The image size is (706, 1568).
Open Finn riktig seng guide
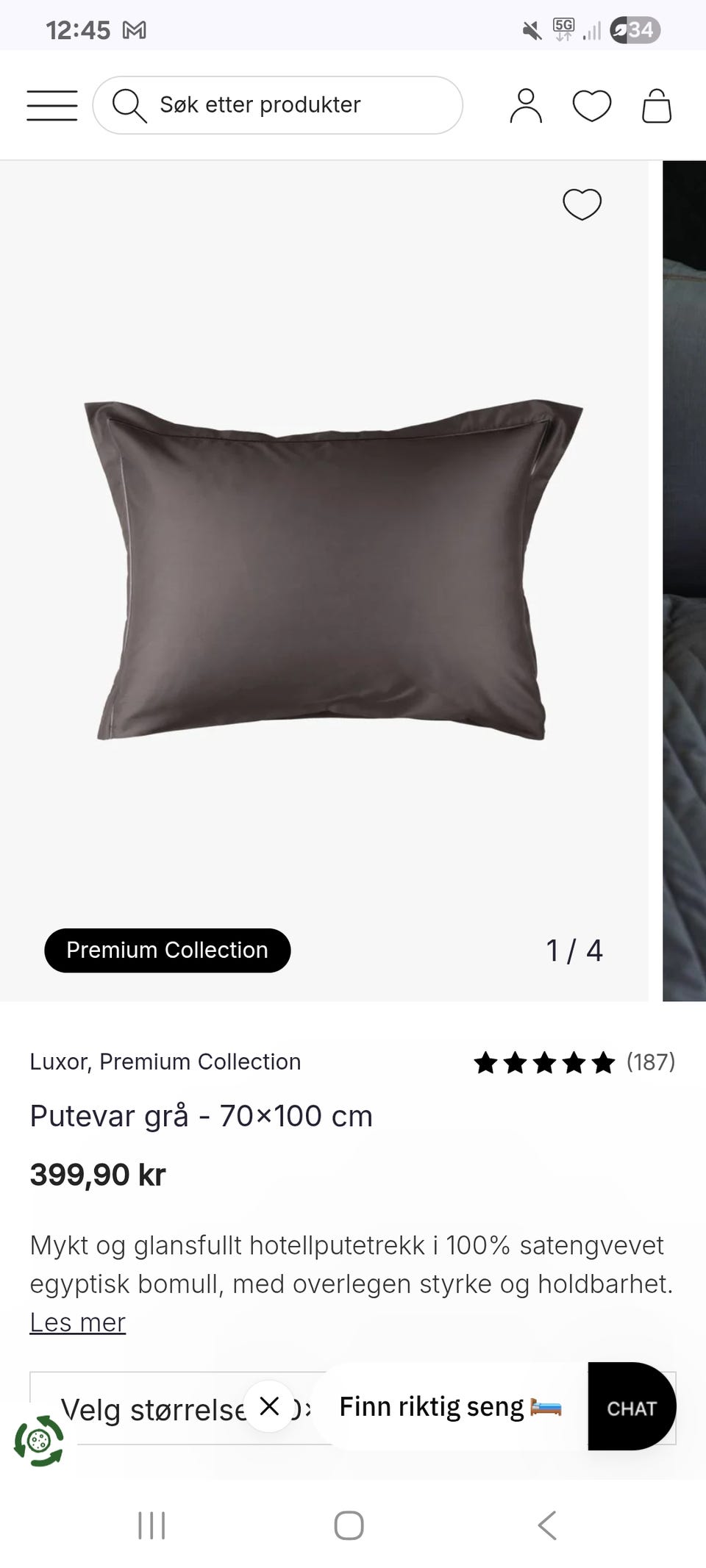[x=449, y=1406]
